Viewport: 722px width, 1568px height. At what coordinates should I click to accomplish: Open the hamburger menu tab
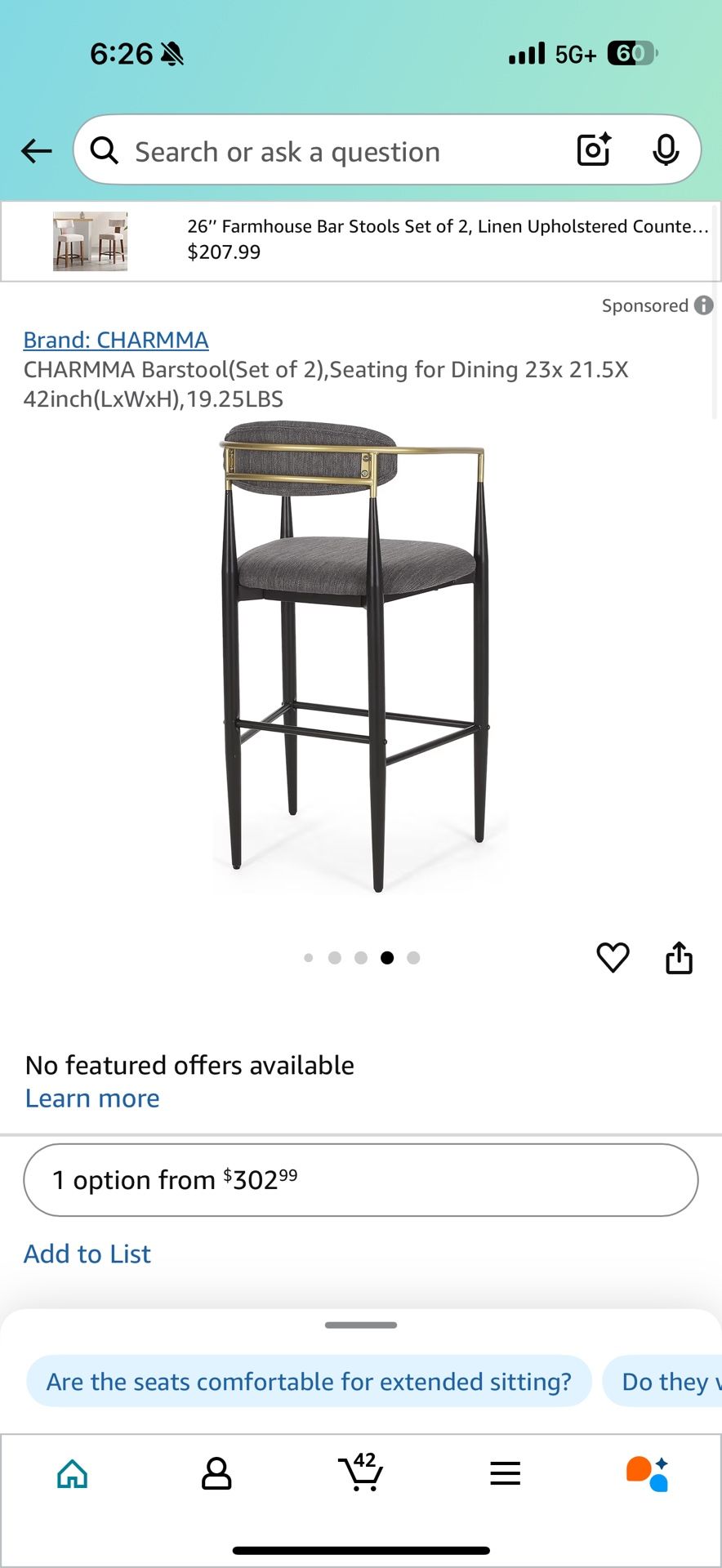coord(505,1473)
